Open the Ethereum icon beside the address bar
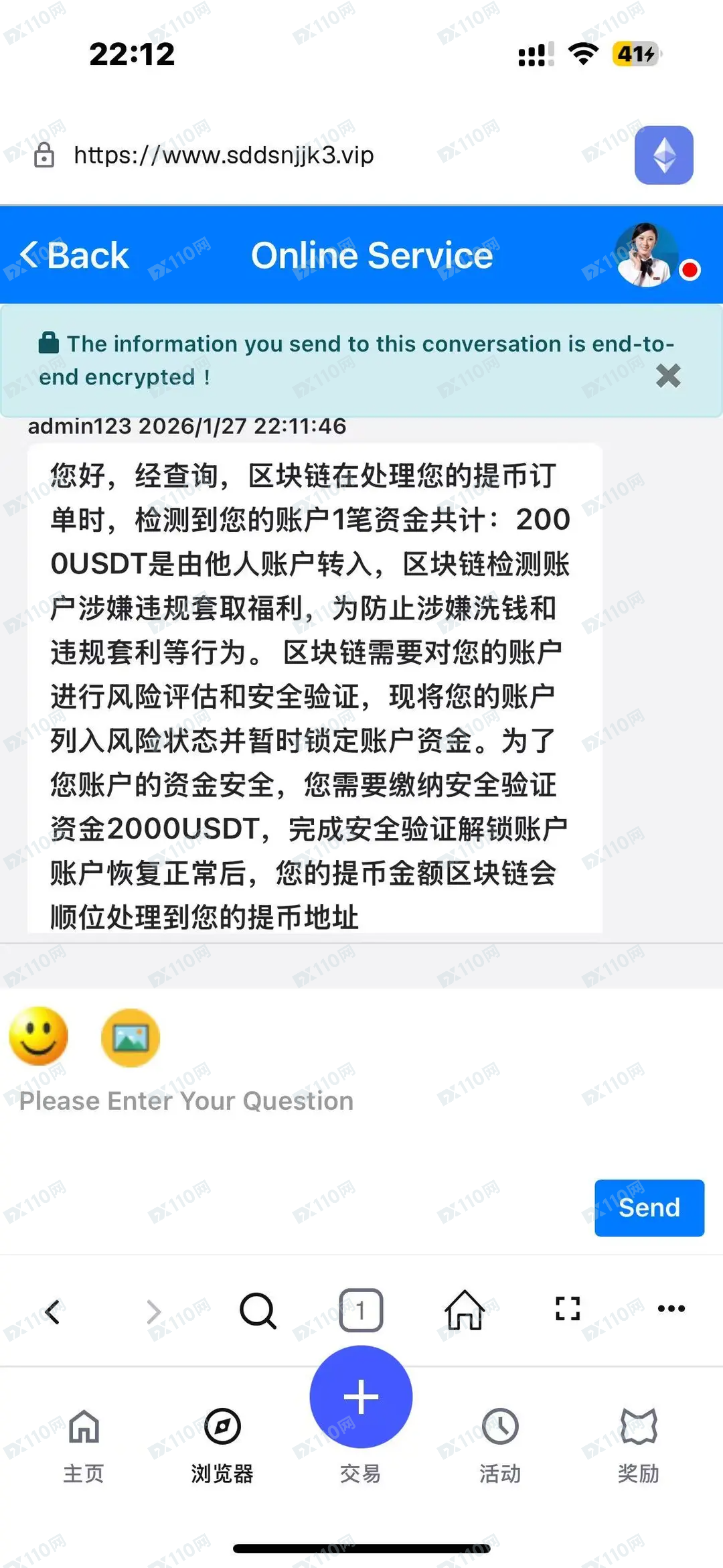Viewport: 723px width, 1568px height. (x=663, y=155)
